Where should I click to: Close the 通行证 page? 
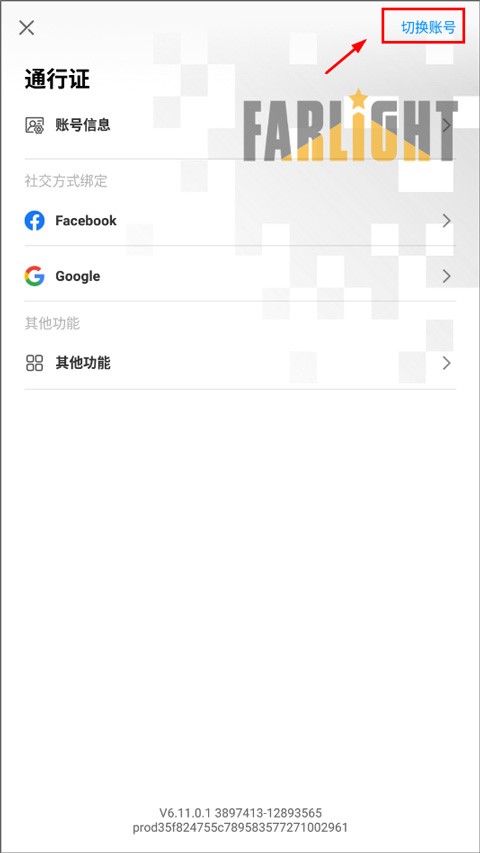click(27, 28)
